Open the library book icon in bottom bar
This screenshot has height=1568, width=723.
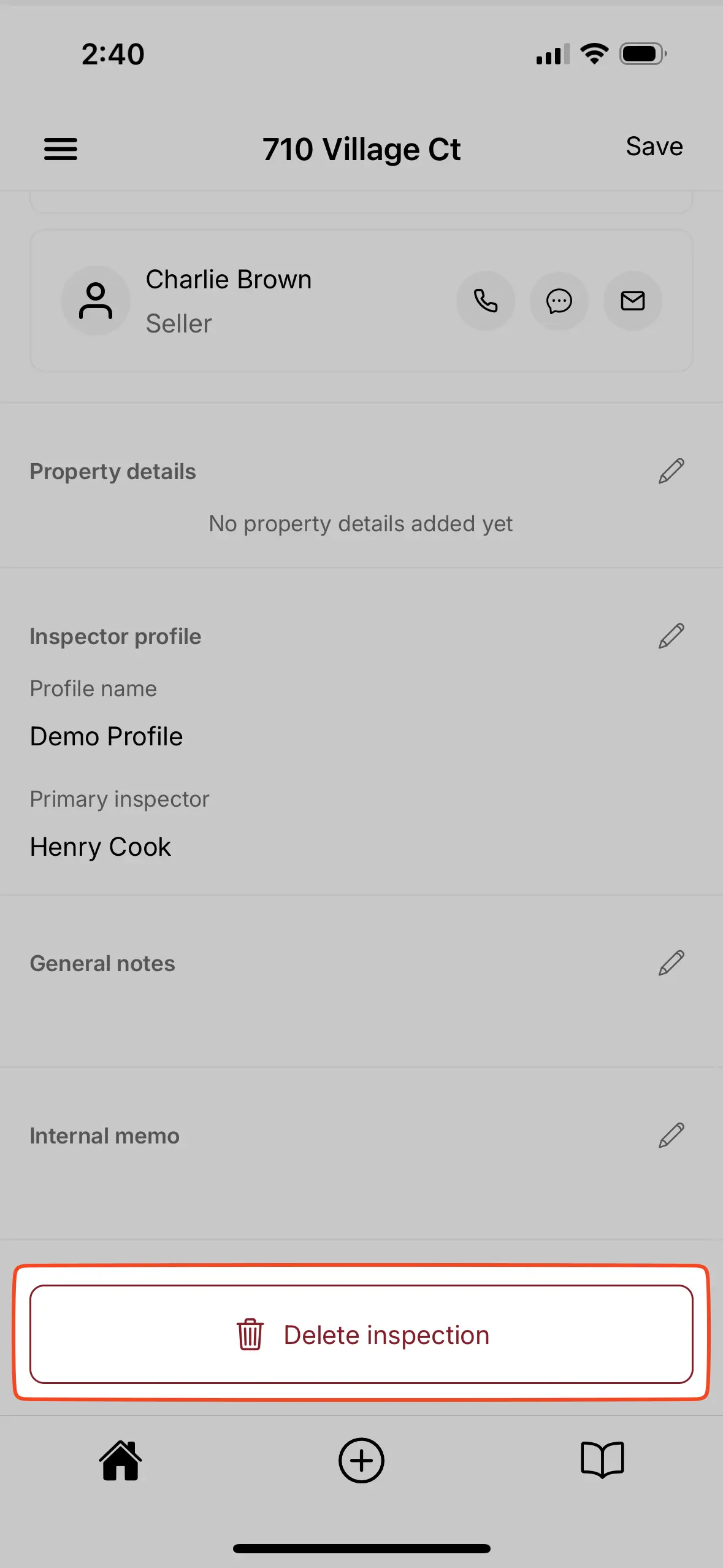click(602, 1461)
